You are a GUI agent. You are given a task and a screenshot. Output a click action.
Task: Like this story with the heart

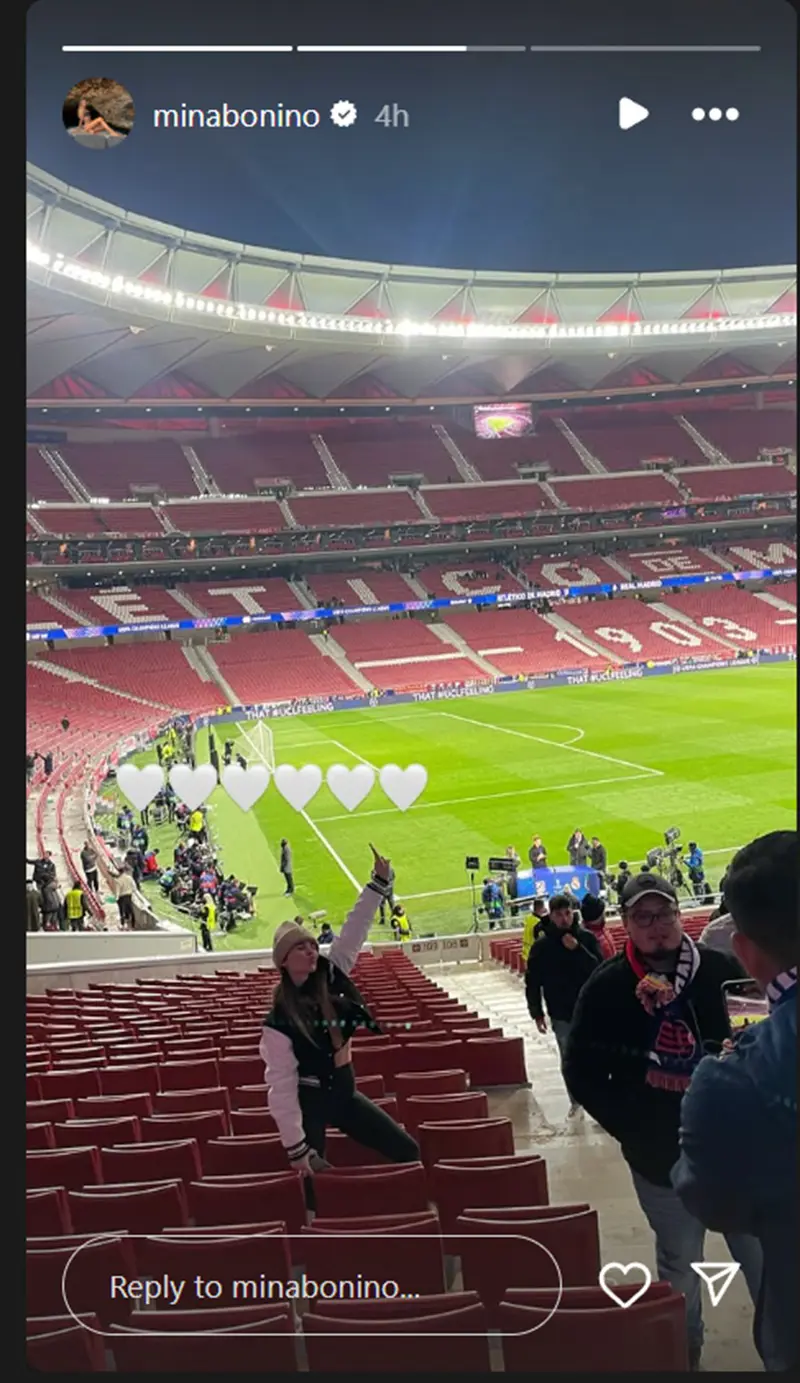tap(624, 1284)
